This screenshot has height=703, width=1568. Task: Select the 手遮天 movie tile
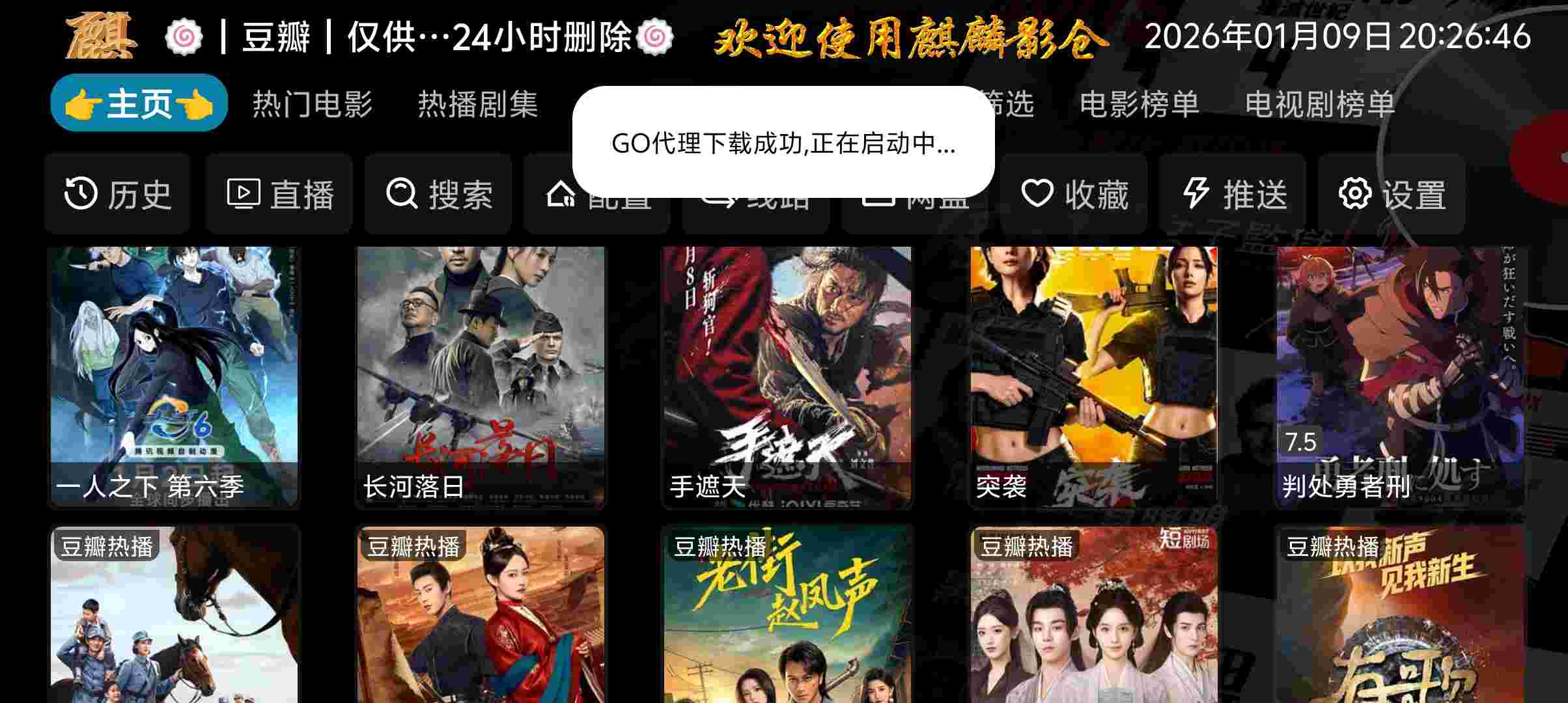pyautogui.click(x=787, y=376)
